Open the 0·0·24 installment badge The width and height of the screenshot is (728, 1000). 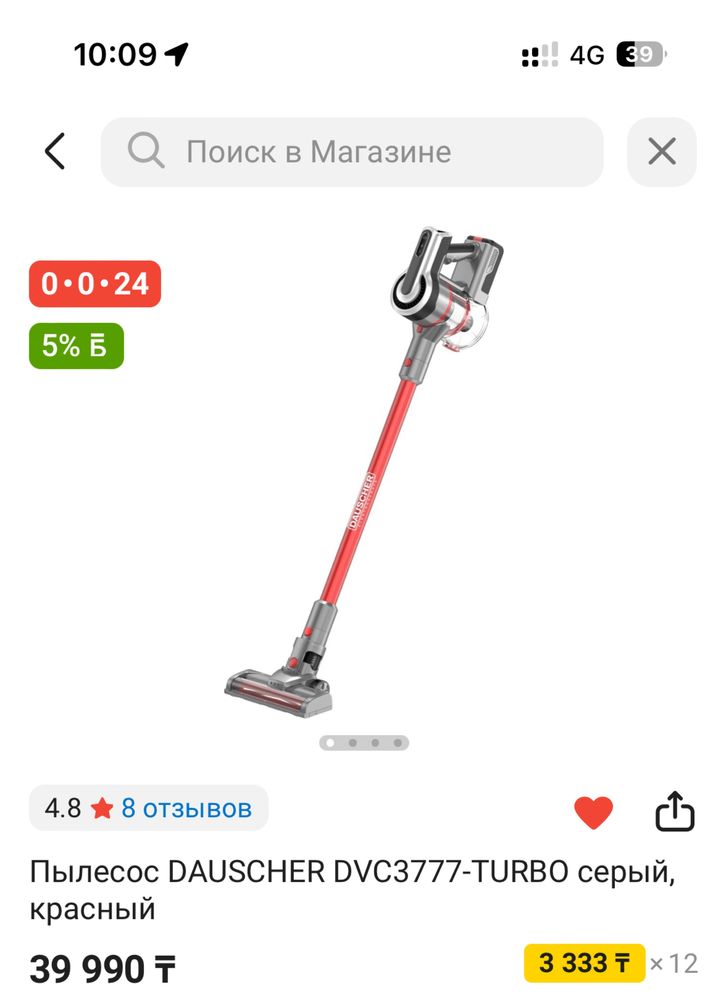click(95, 284)
